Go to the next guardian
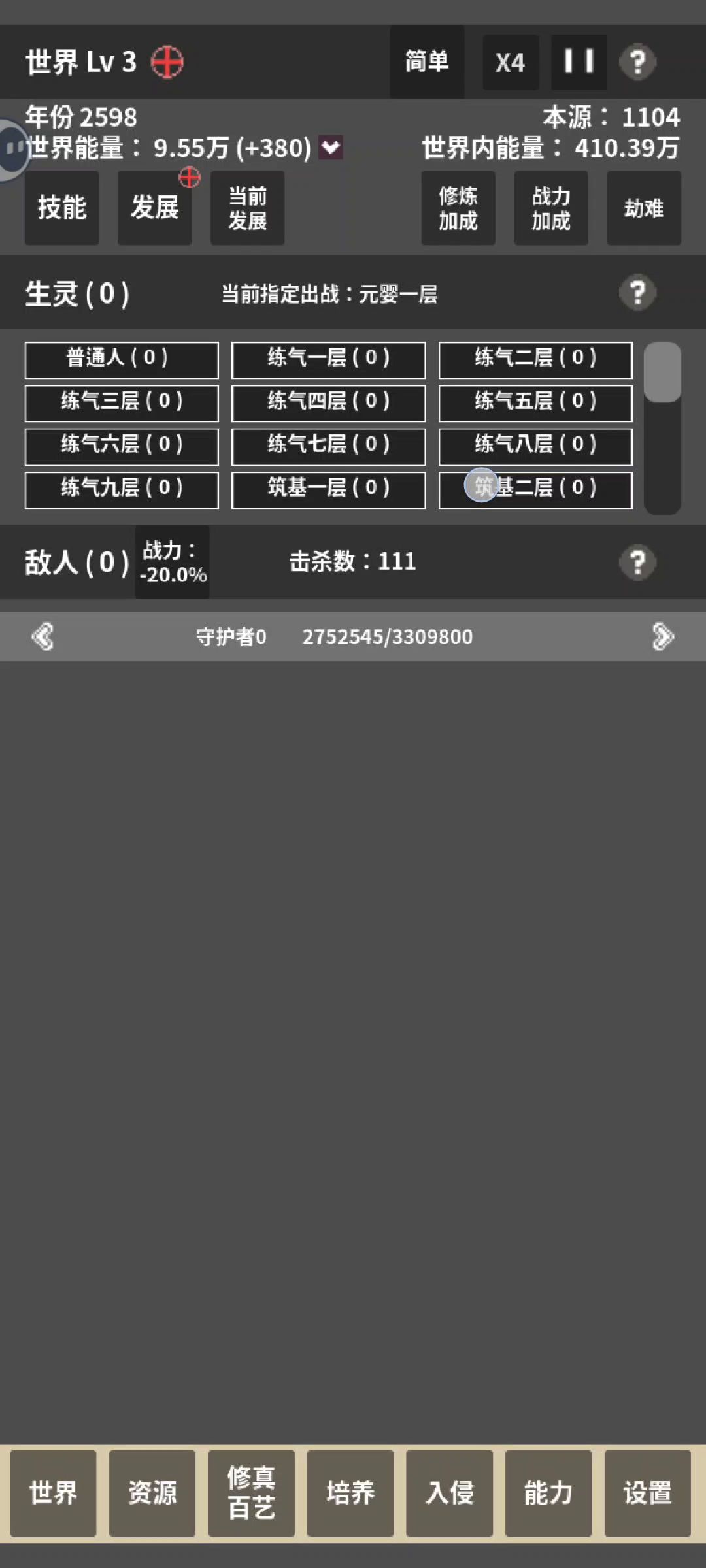This screenshot has width=706, height=1568. pos(662,636)
